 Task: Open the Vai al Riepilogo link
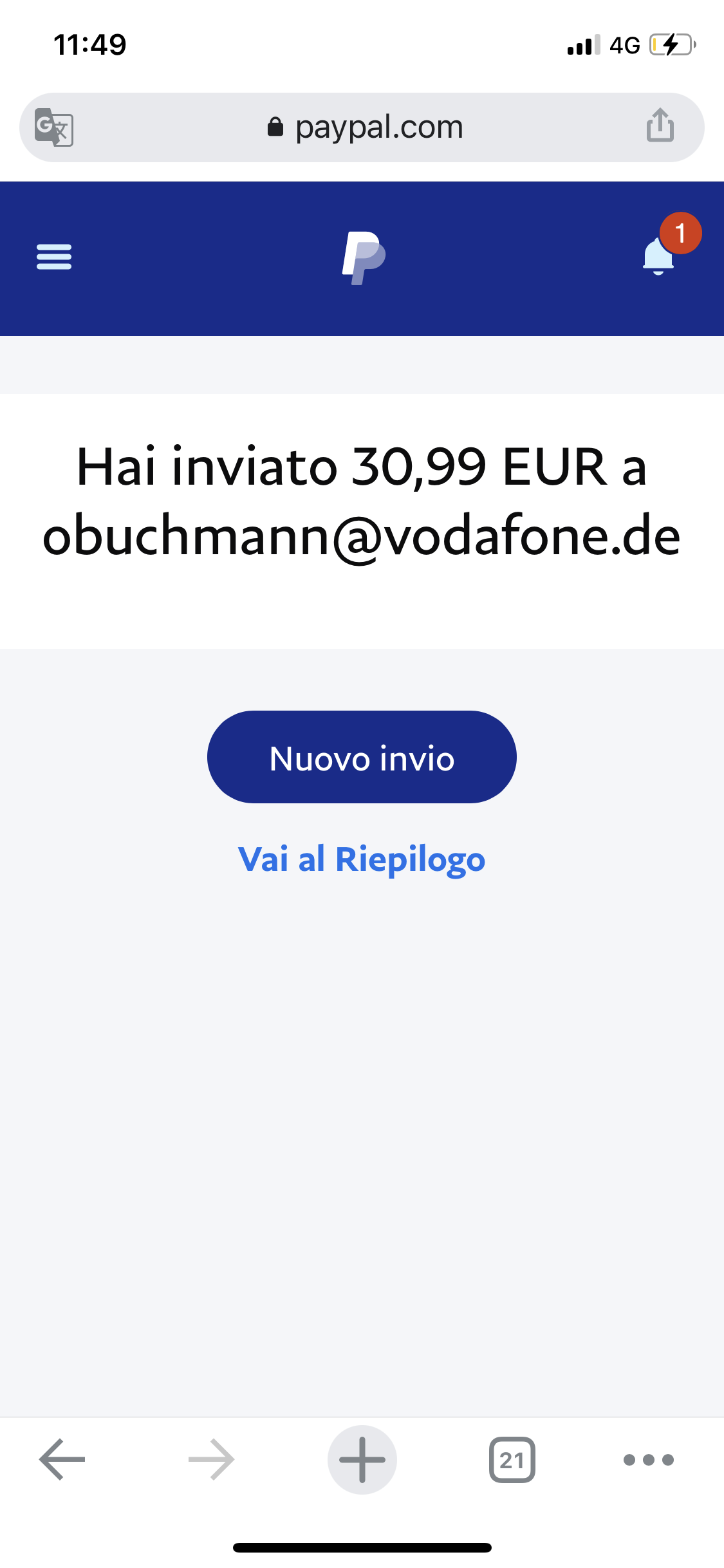point(362,859)
